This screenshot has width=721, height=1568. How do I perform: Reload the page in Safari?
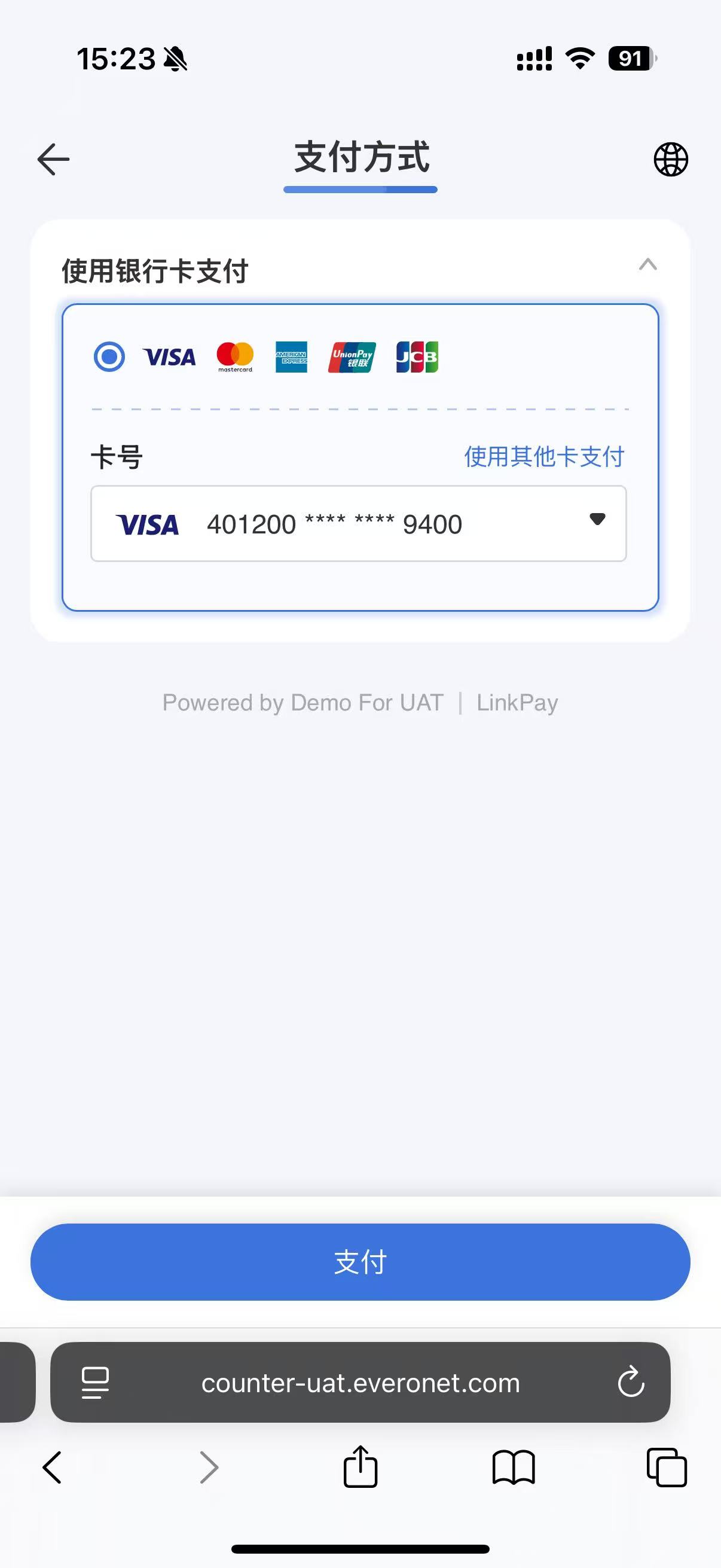pos(630,1382)
